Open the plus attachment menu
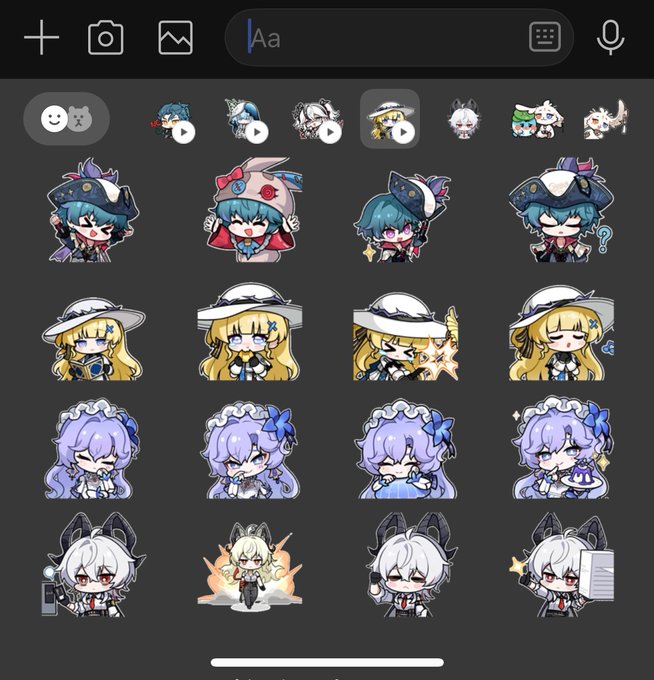 pyautogui.click(x=42, y=39)
